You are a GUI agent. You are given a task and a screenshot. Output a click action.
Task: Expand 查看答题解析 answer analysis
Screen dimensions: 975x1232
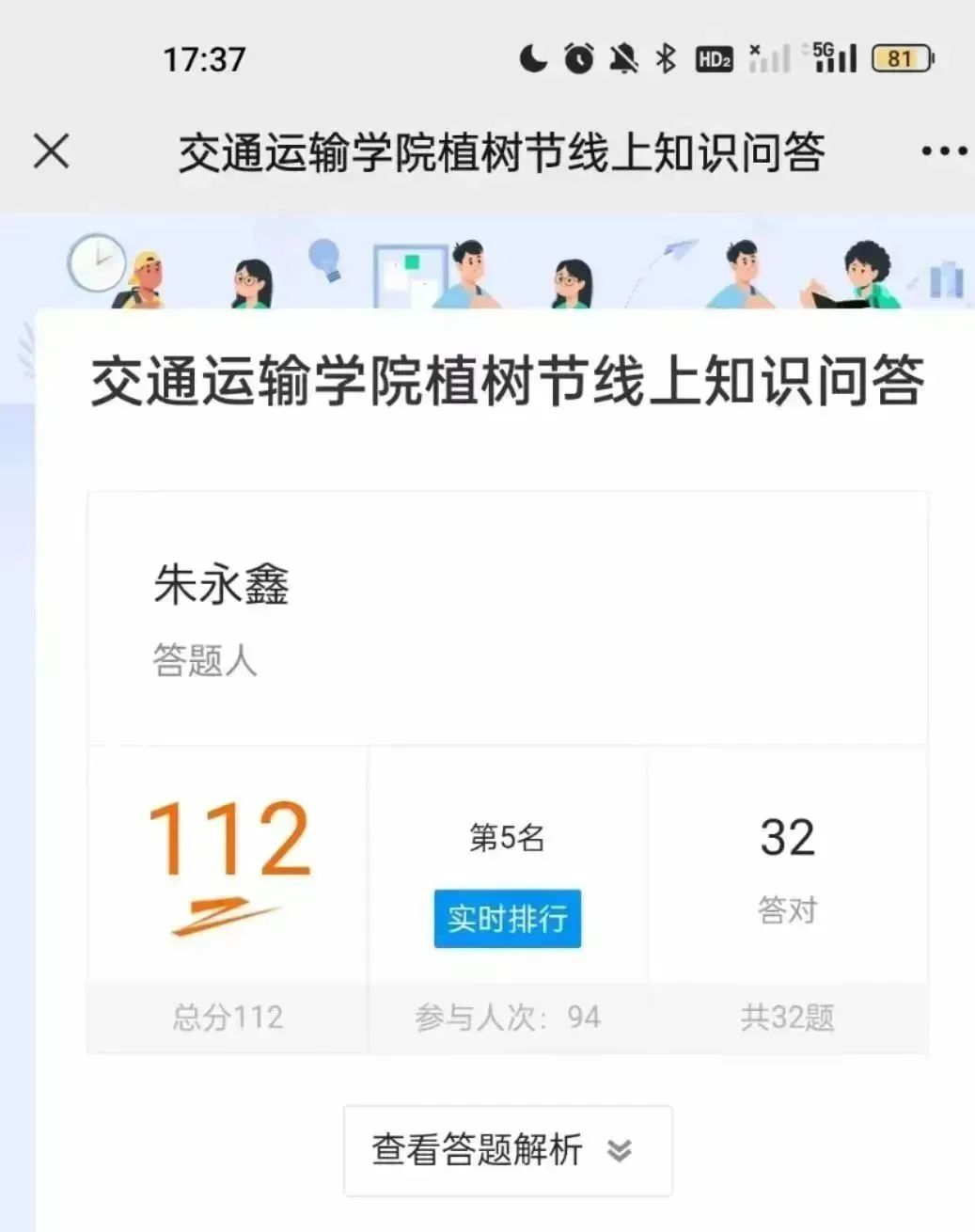click(508, 1150)
